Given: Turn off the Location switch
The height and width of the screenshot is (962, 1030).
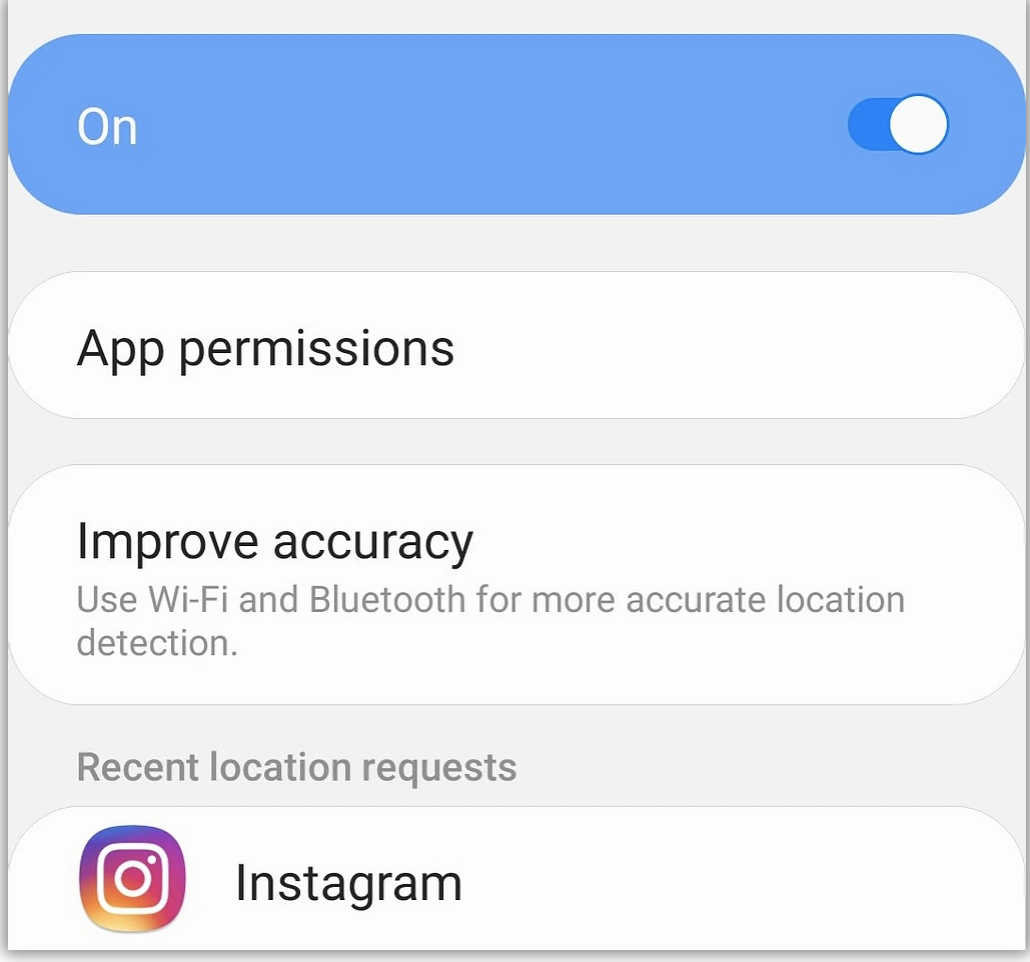Looking at the screenshot, I should 897,125.
